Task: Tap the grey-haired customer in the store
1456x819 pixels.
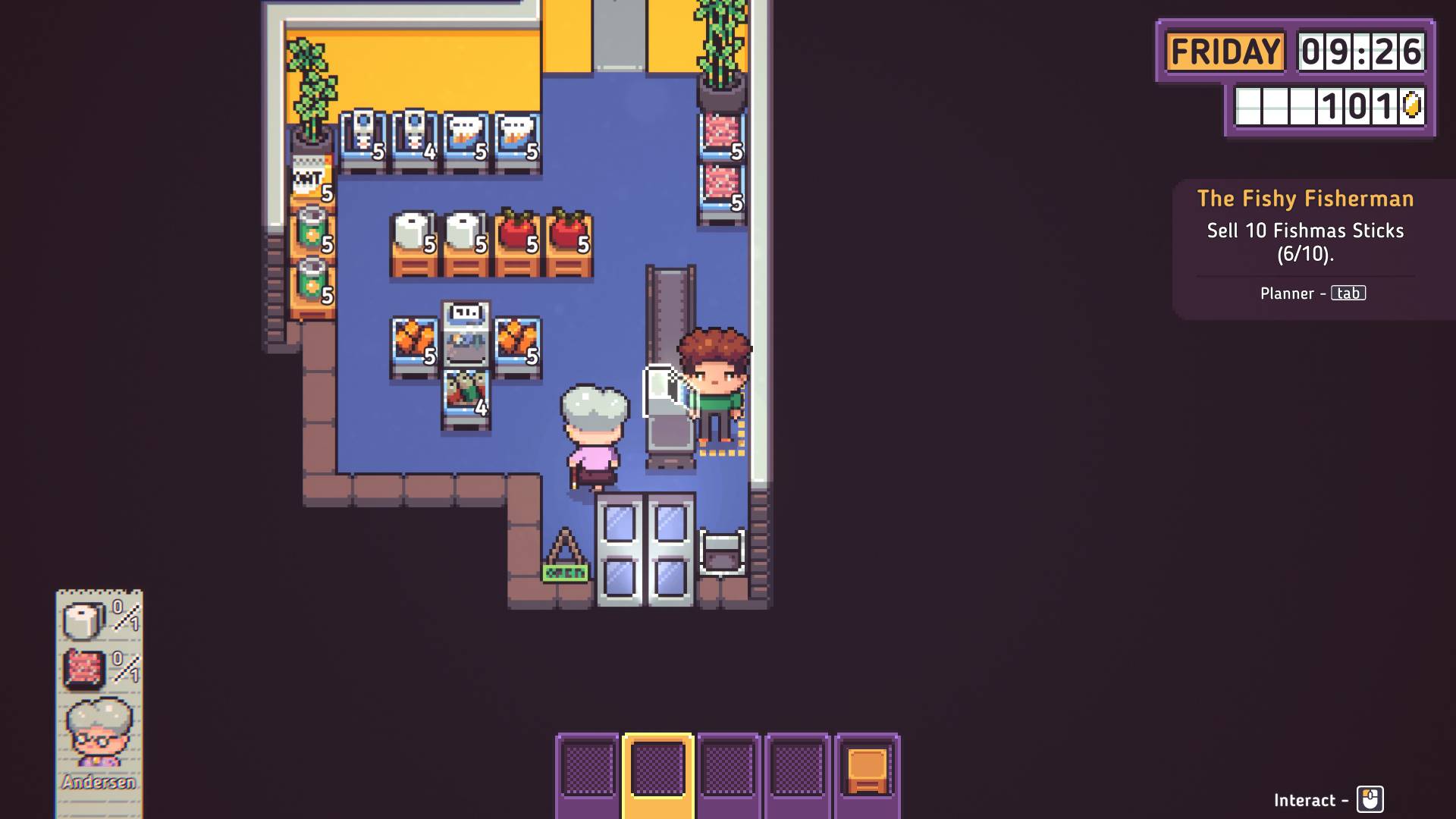Action: point(595,438)
